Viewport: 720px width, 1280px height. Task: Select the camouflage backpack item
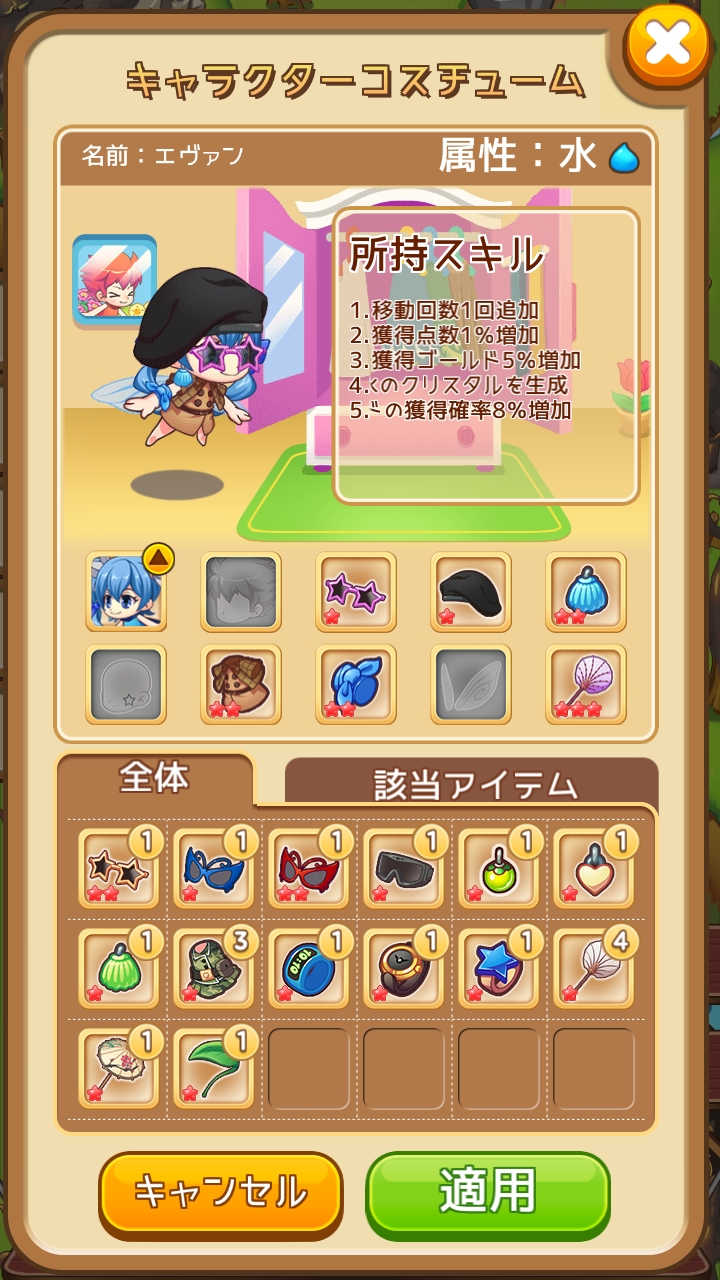click(x=213, y=968)
